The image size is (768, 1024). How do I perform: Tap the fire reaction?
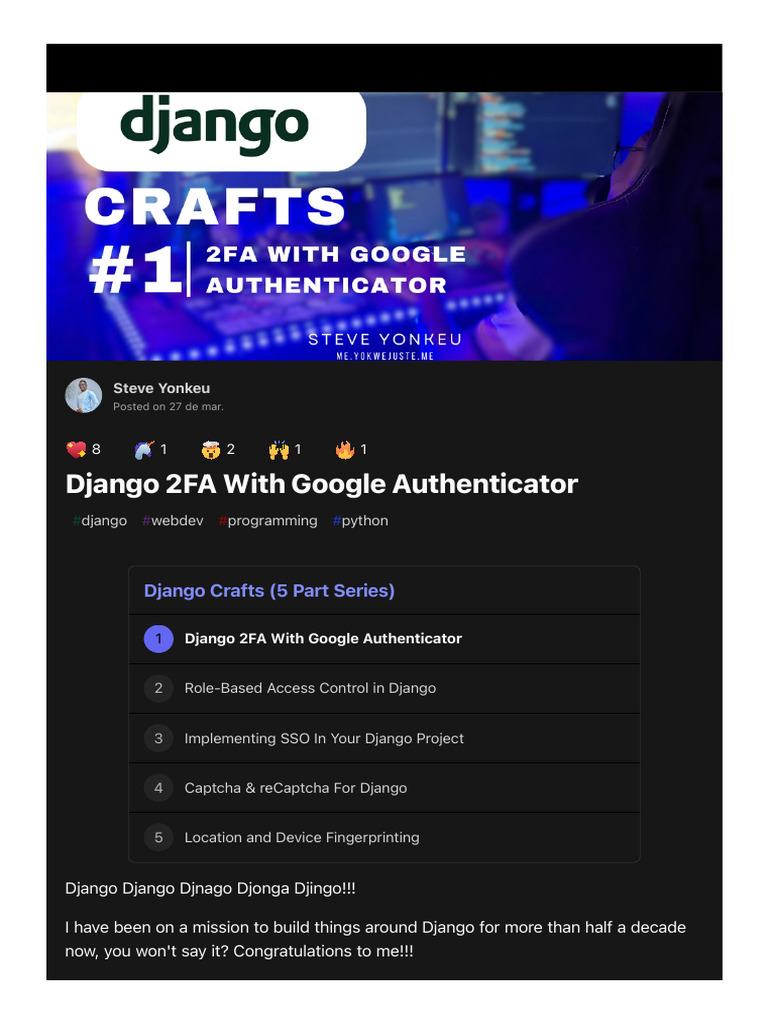coord(351,449)
